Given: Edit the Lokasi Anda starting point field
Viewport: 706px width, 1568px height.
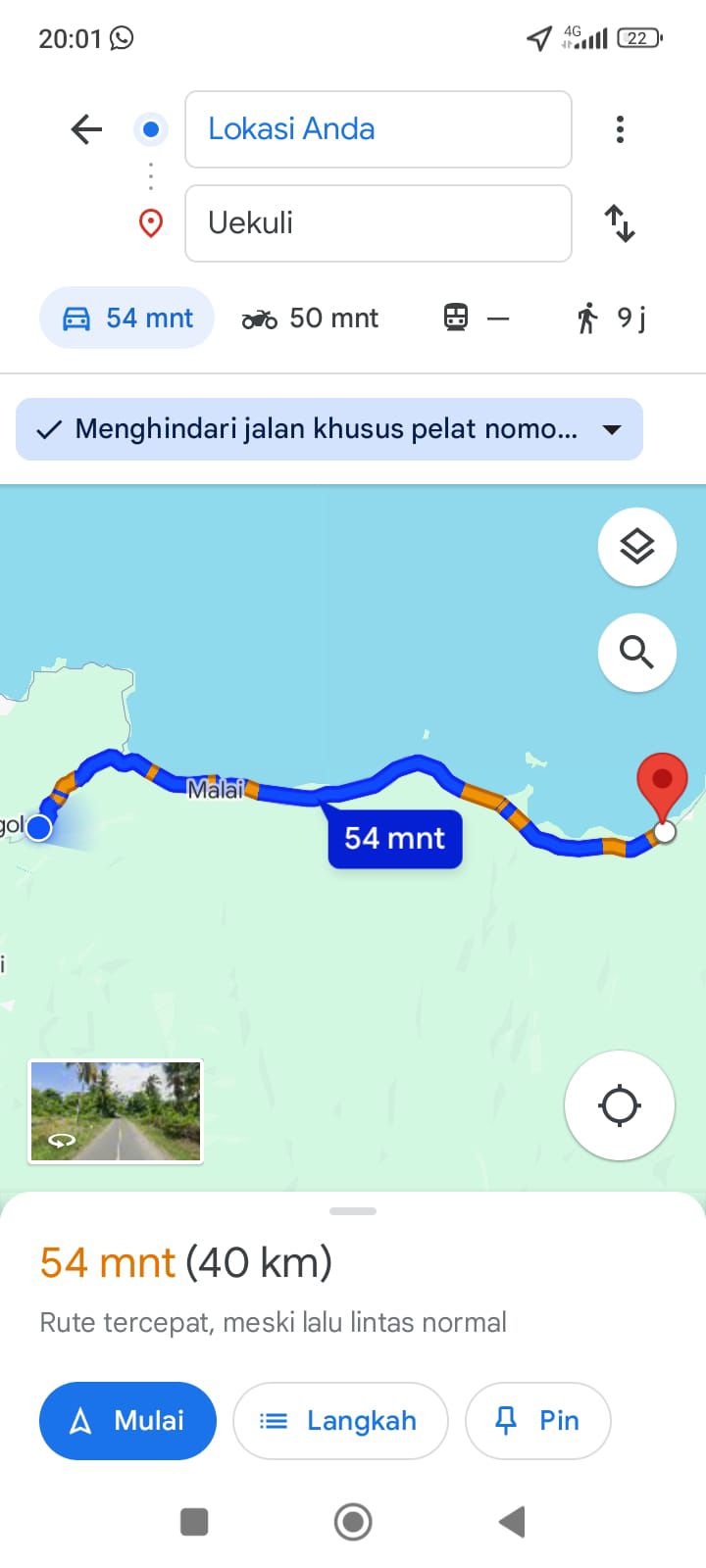Looking at the screenshot, I should (378, 129).
